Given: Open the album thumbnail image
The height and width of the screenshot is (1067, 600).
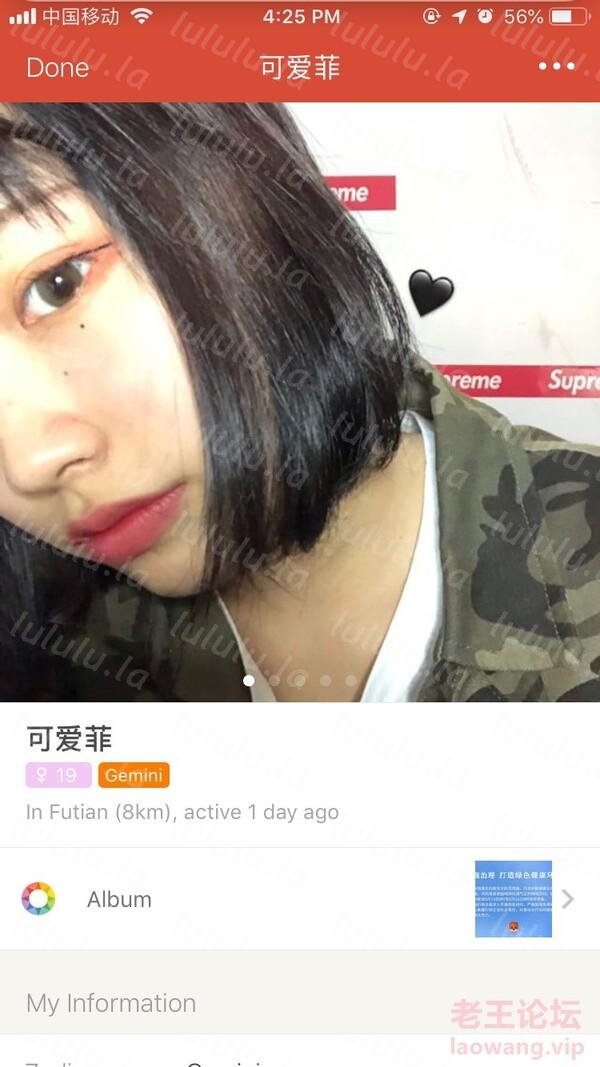Looking at the screenshot, I should click(513, 898).
